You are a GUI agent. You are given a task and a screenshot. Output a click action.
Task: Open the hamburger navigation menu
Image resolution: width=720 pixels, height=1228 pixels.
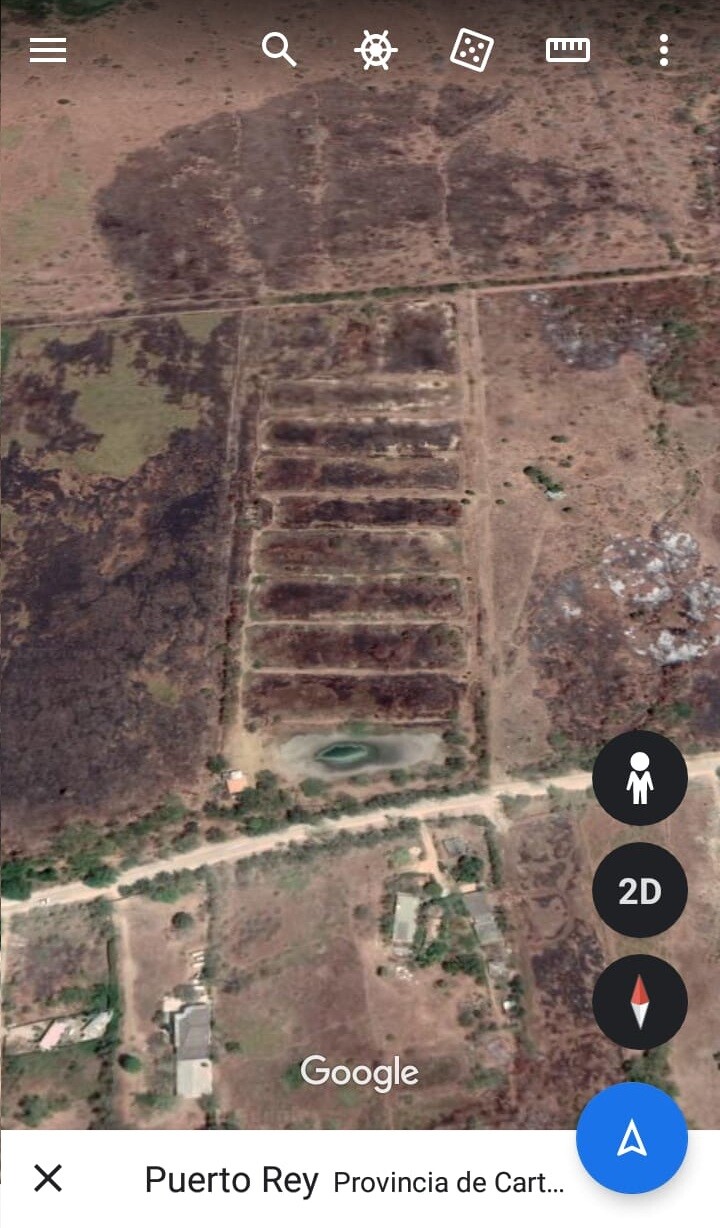(x=48, y=49)
